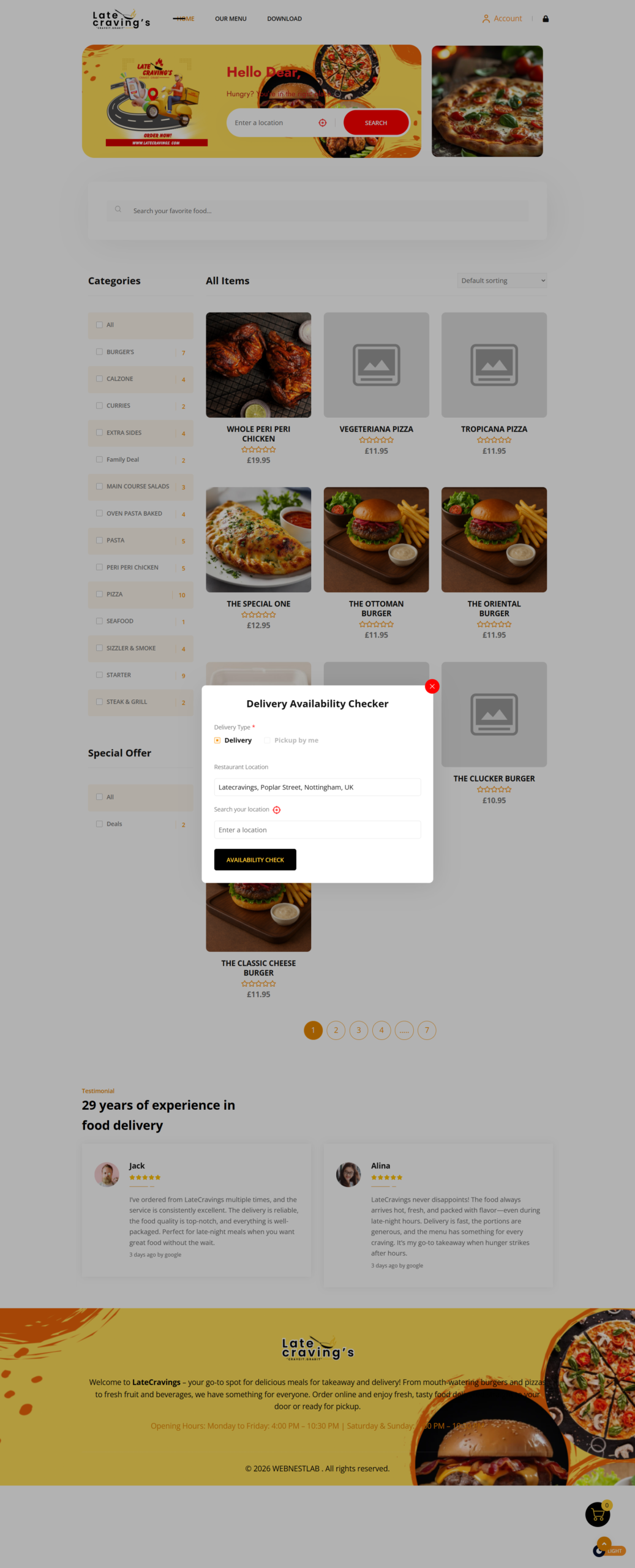Tap the Availability Check button
635x1568 pixels.
click(255, 859)
